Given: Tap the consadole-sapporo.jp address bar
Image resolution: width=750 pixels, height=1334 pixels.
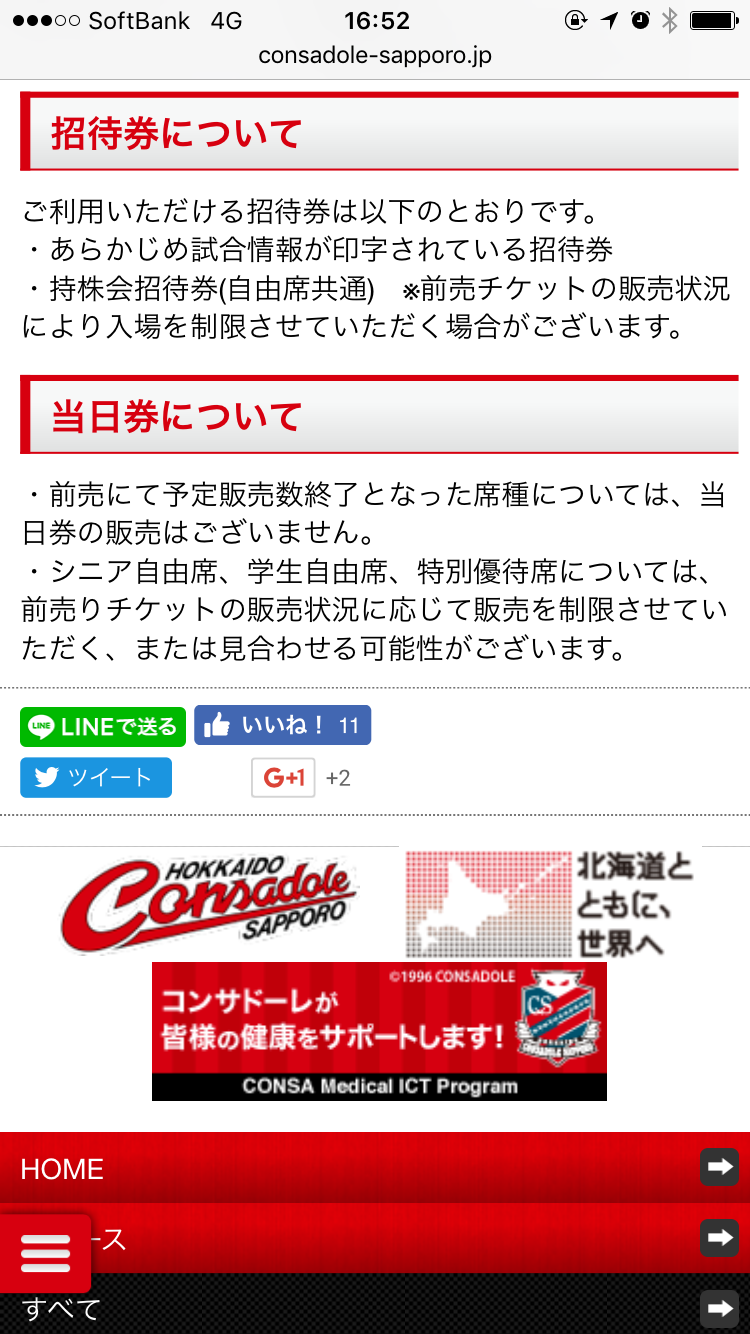Looking at the screenshot, I should tap(375, 56).
